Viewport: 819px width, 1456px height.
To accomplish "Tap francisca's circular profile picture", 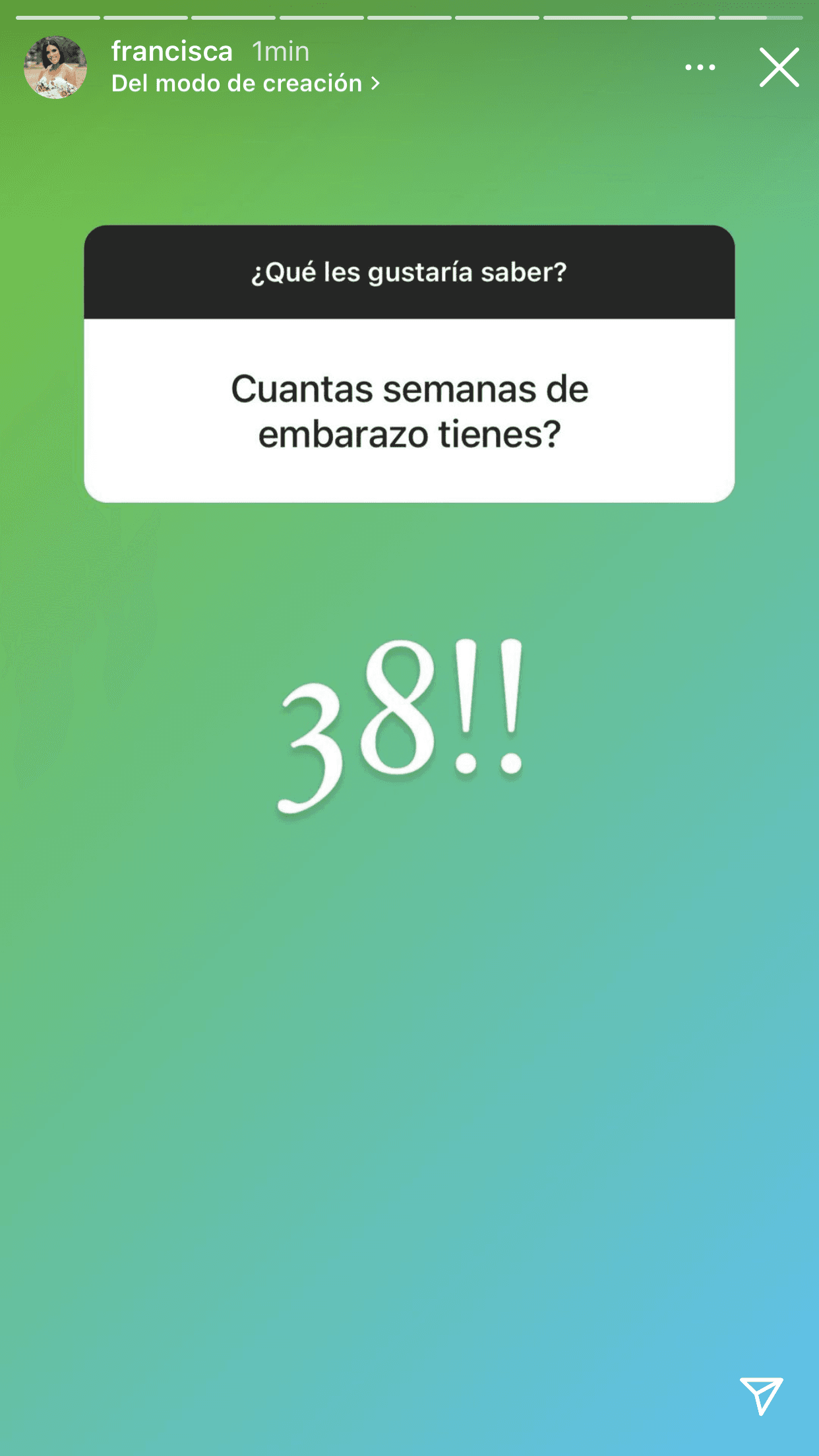I will pos(55,66).
